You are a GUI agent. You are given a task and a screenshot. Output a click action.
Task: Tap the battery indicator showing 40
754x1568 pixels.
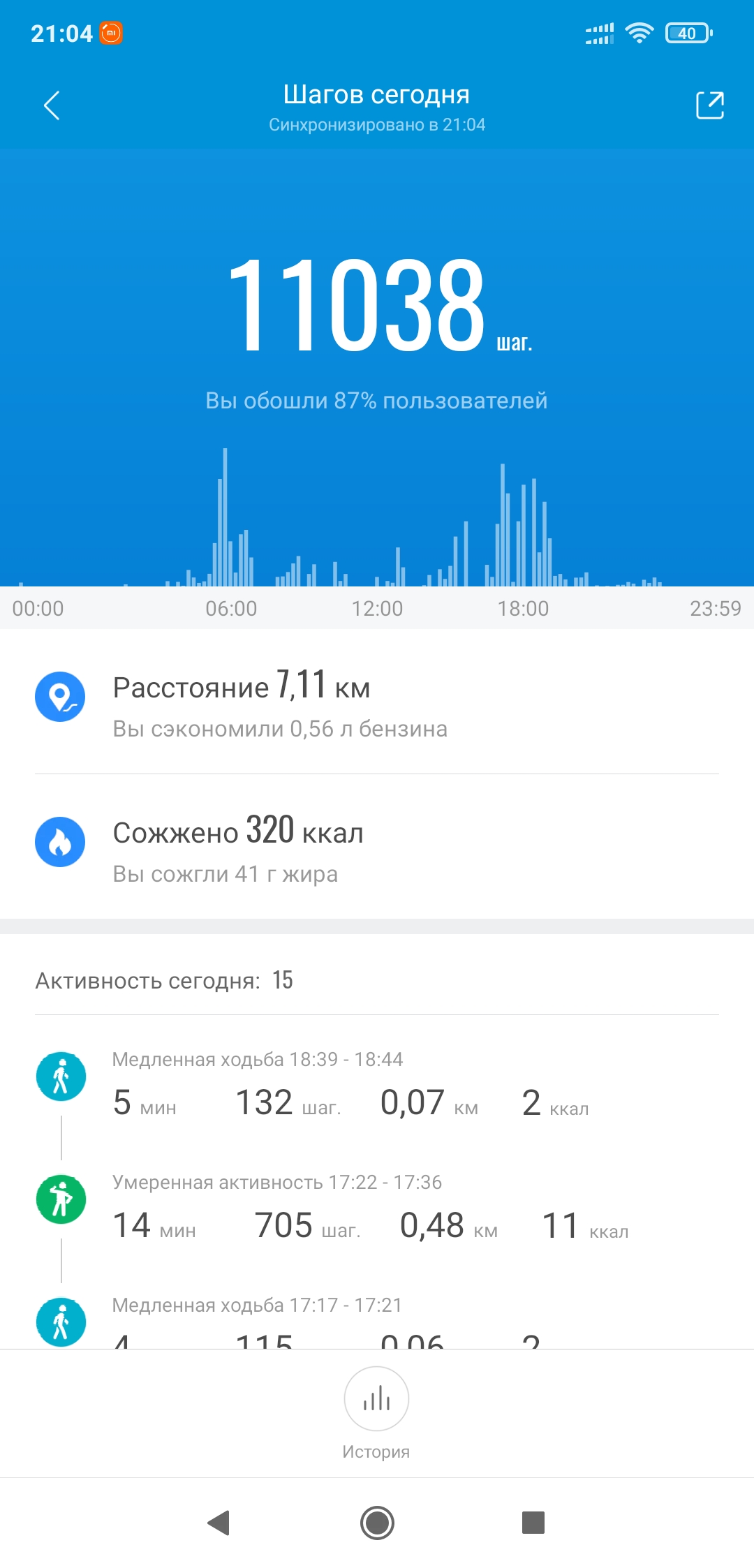tap(687, 33)
